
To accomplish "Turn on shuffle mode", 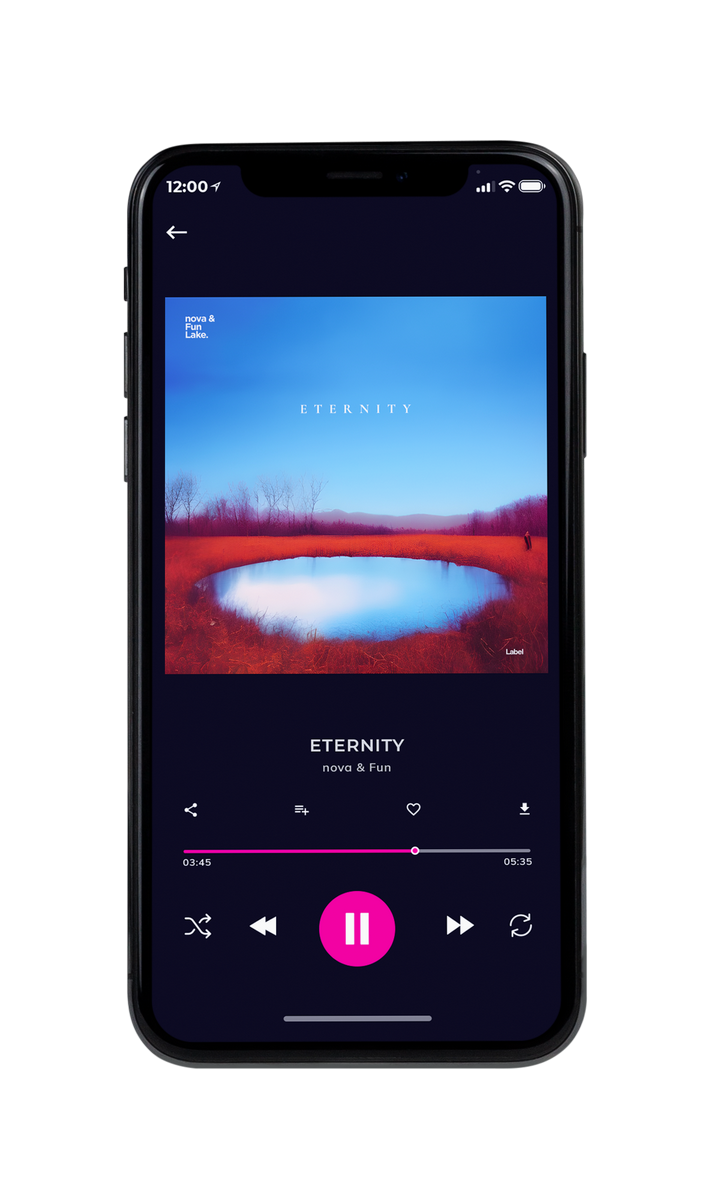I will 198,926.
